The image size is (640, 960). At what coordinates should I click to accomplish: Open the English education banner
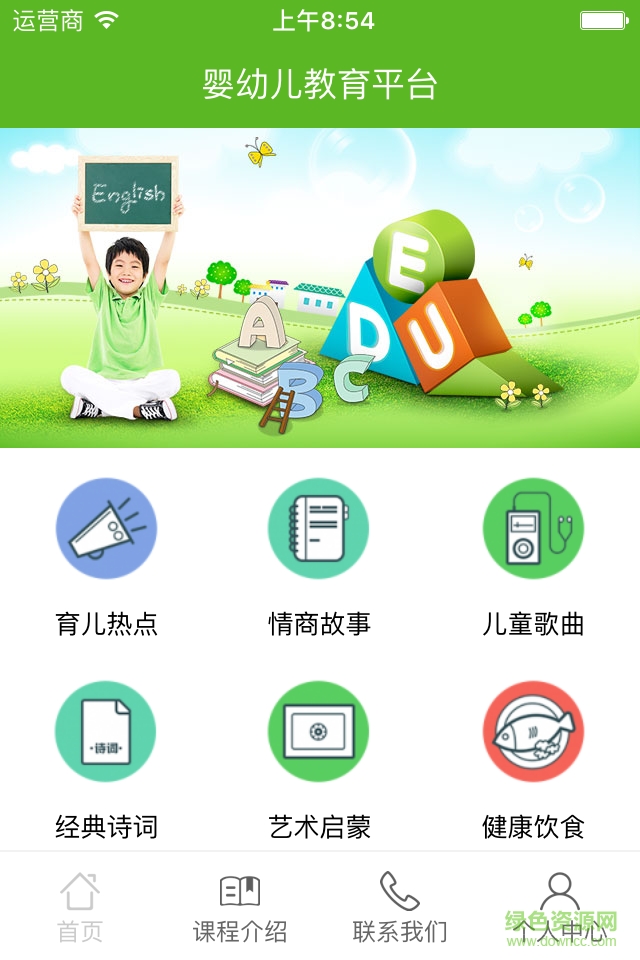click(320, 288)
